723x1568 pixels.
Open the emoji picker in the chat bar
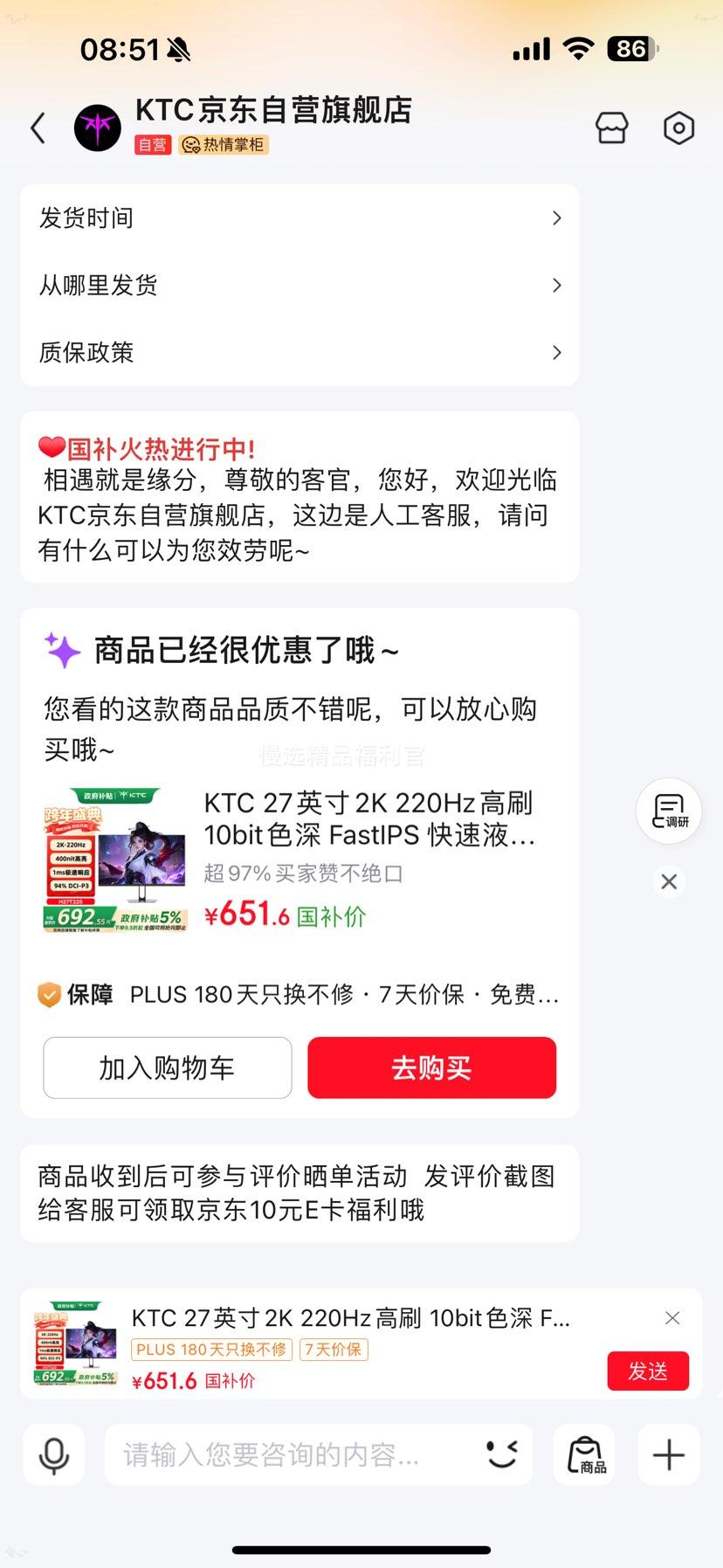click(x=500, y=1454)
